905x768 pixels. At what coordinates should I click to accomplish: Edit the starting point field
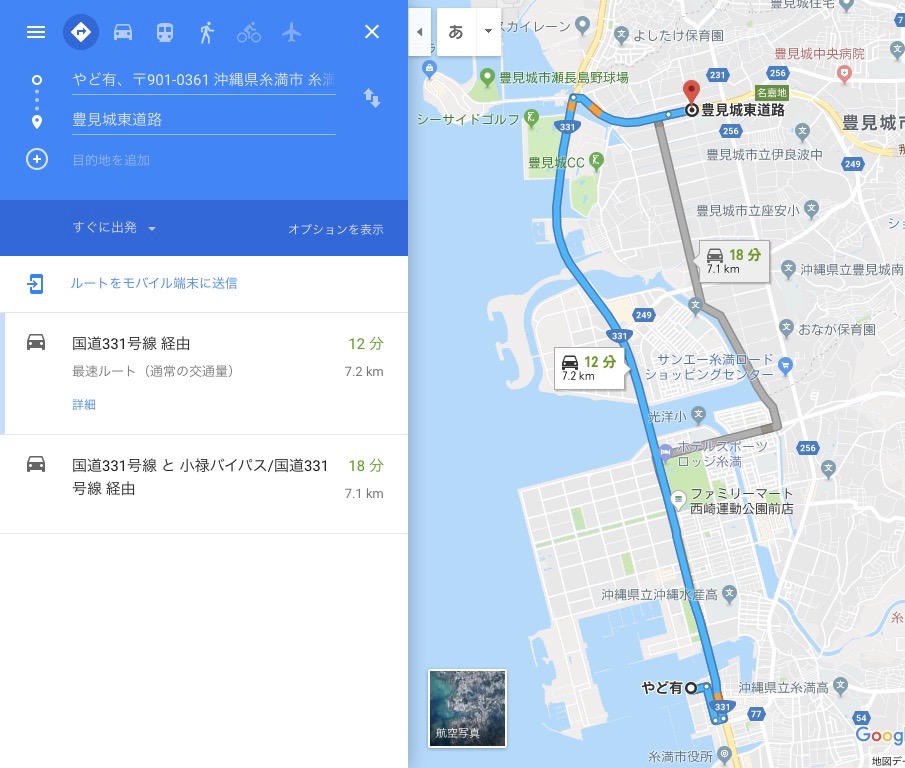coord(203,79)
